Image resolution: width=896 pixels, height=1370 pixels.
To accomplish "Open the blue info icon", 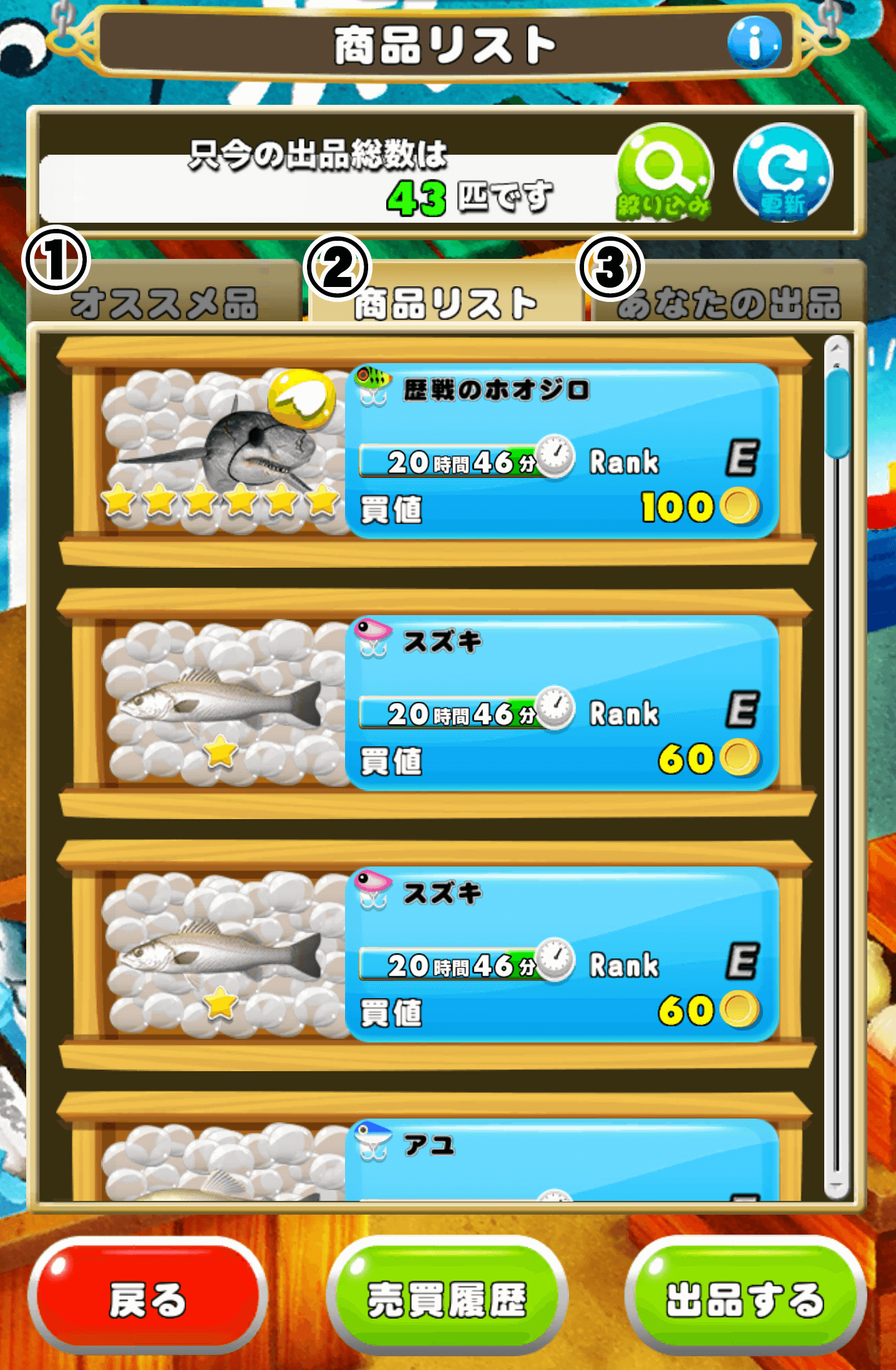I will (x=754, y=42).
